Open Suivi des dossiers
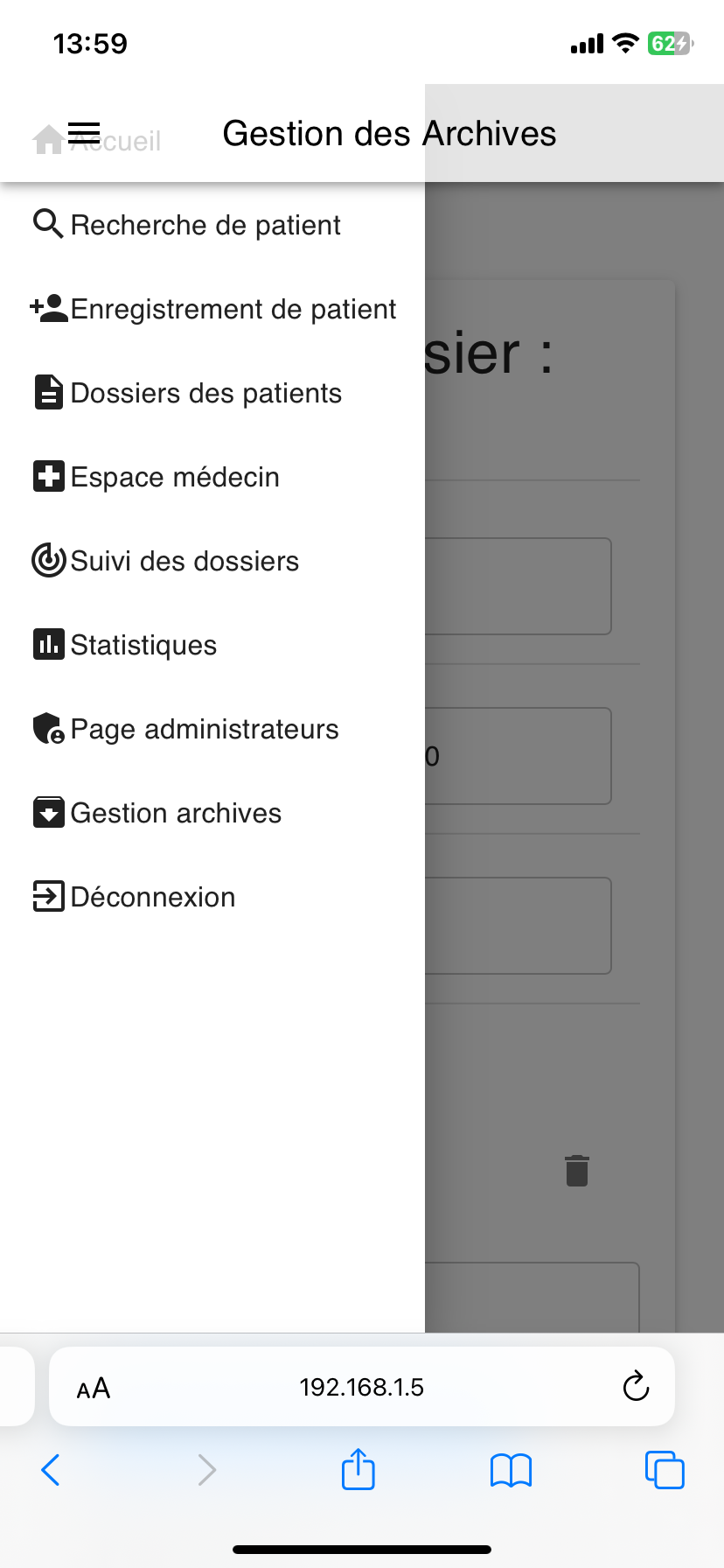The image size is (724, 1568). coord(166,561)
